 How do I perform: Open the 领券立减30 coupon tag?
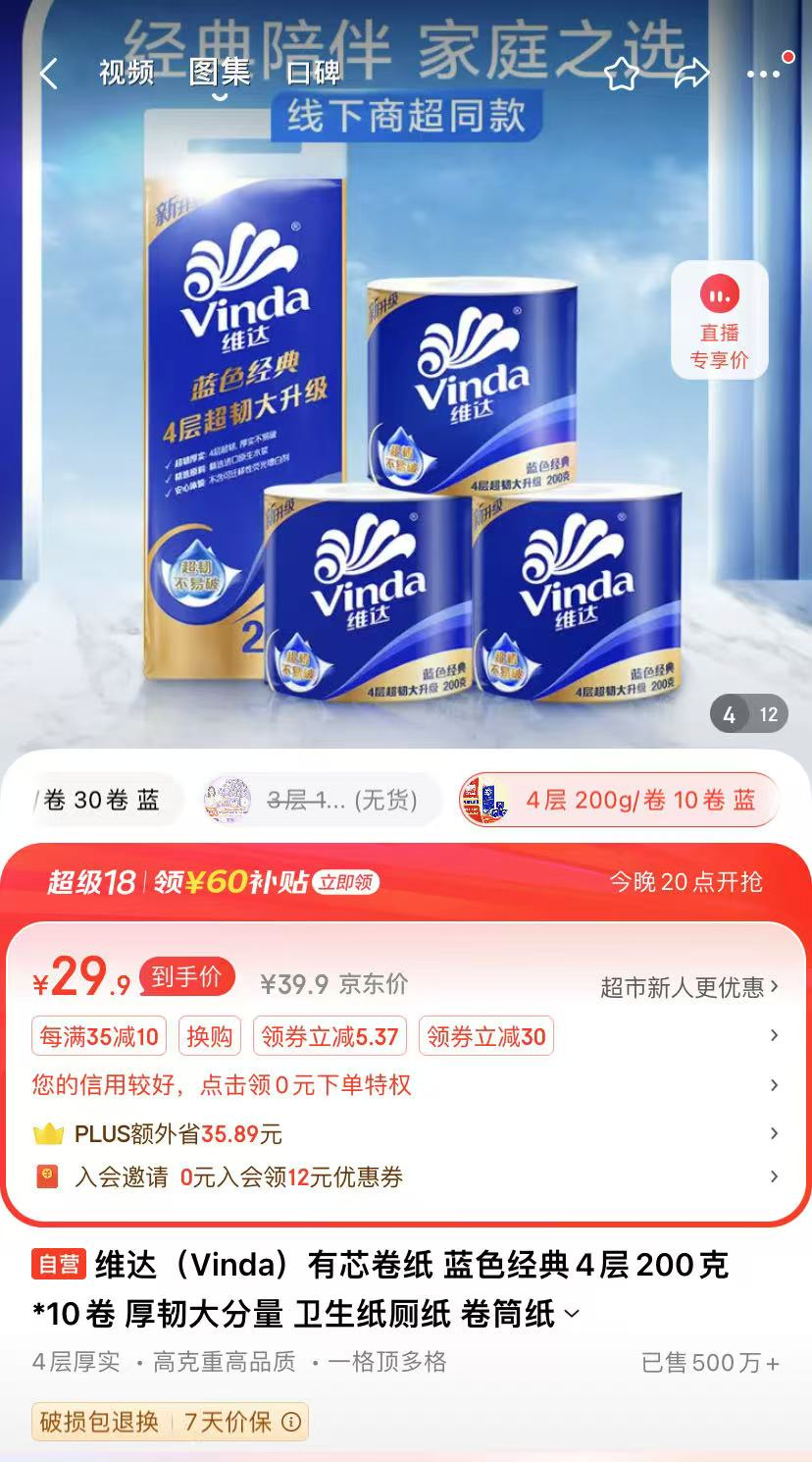pos(485,1036)
